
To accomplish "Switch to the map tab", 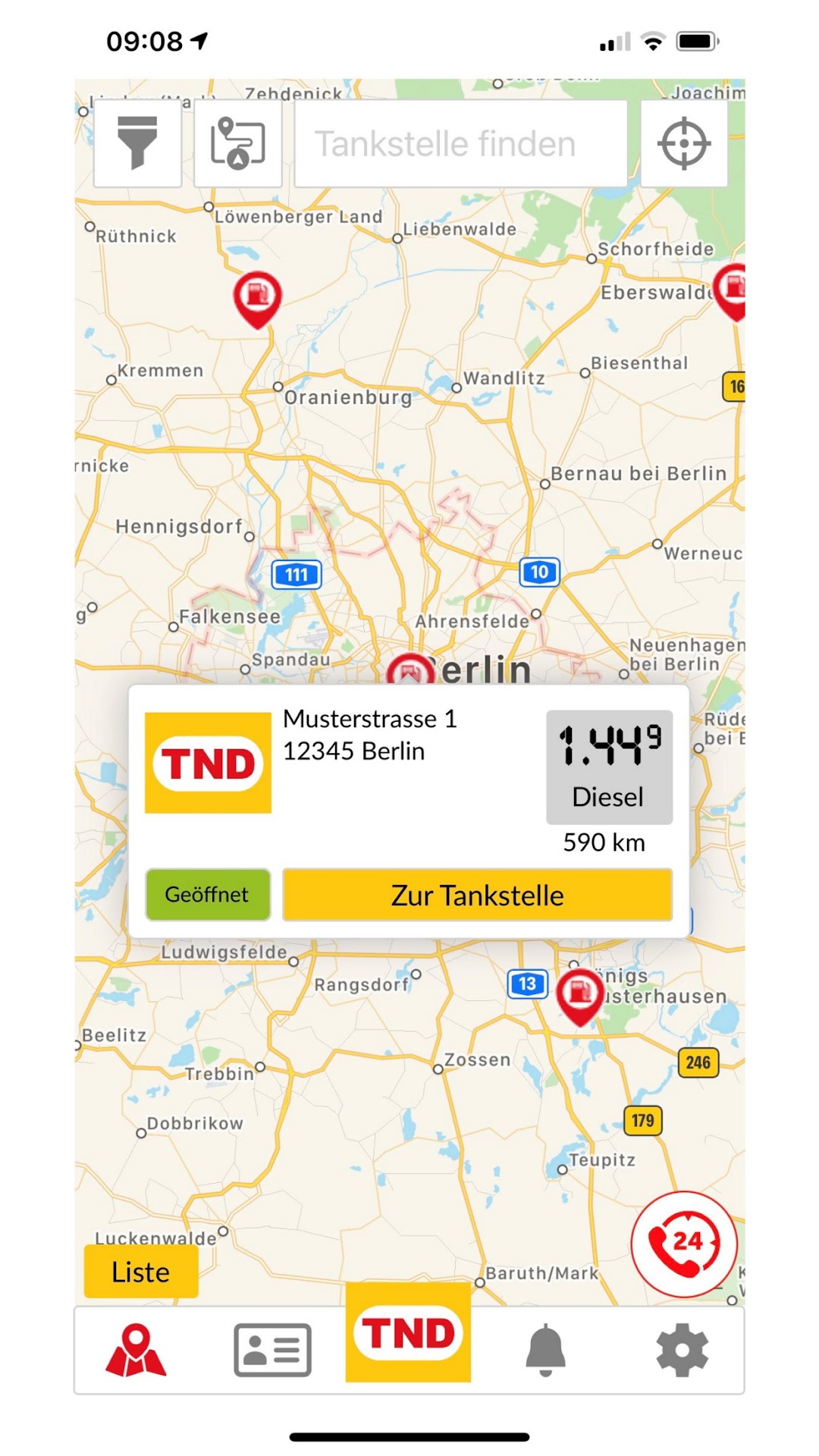I will pos(136,1350).
